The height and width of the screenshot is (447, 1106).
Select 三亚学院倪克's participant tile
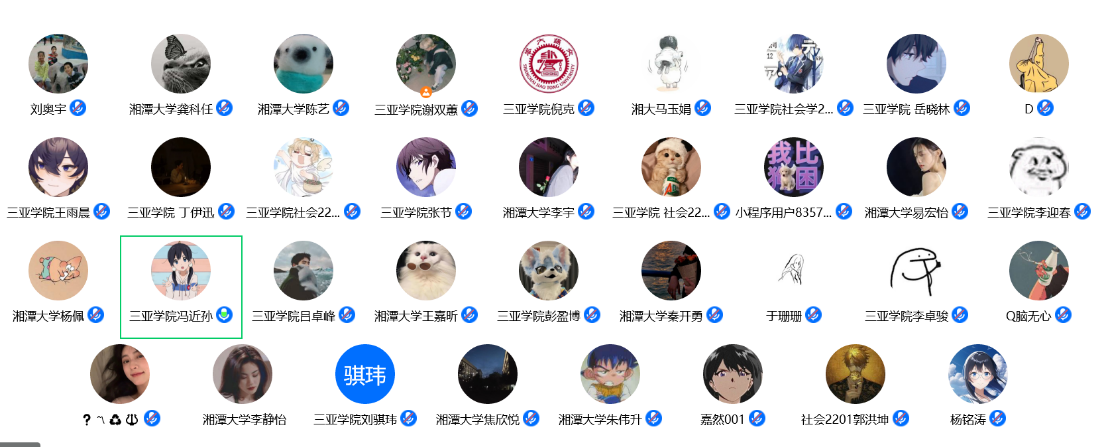tap(549, 64)
